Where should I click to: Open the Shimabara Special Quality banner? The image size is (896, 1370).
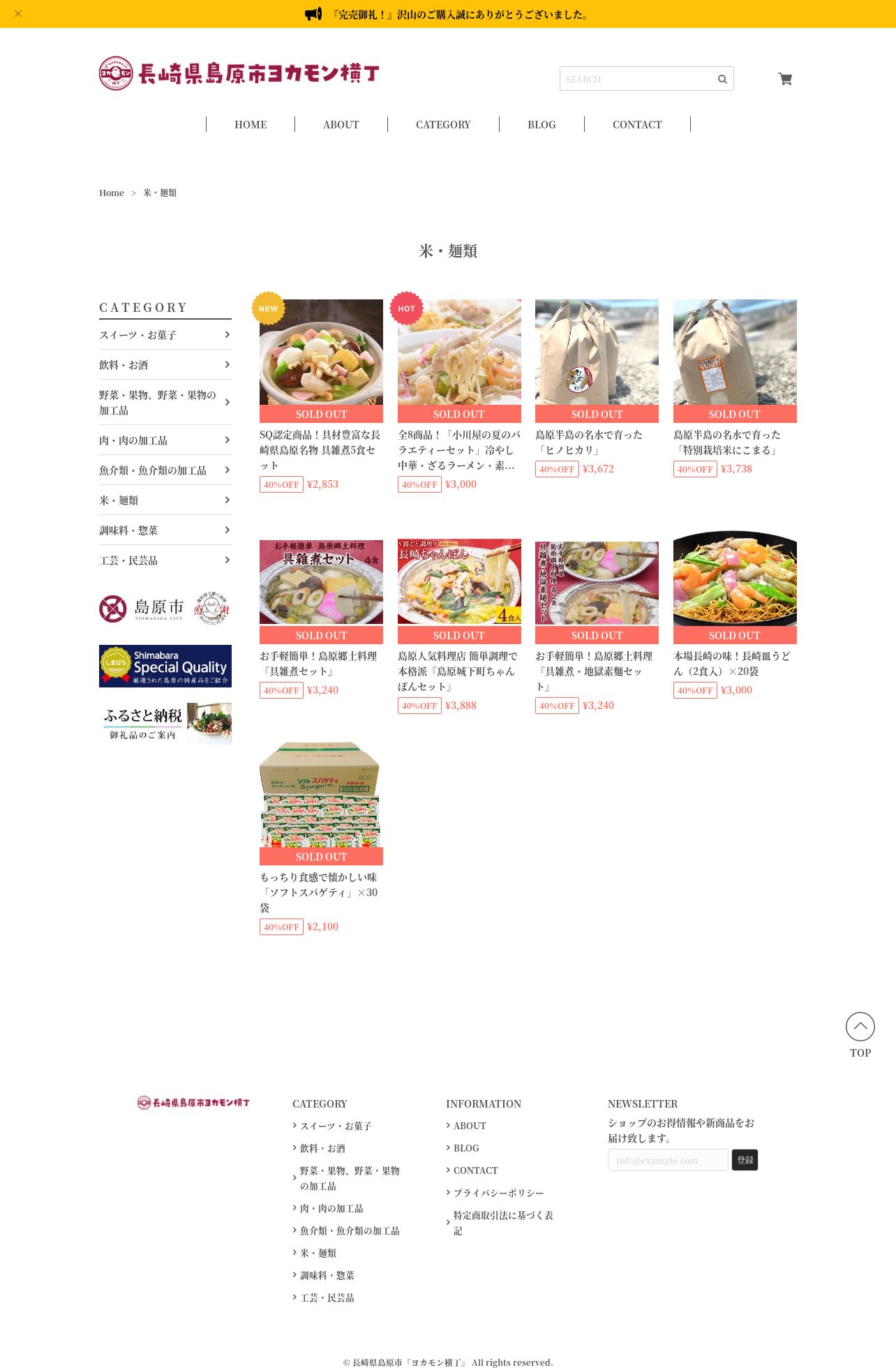pyautogui.click(x=165, y=666)
